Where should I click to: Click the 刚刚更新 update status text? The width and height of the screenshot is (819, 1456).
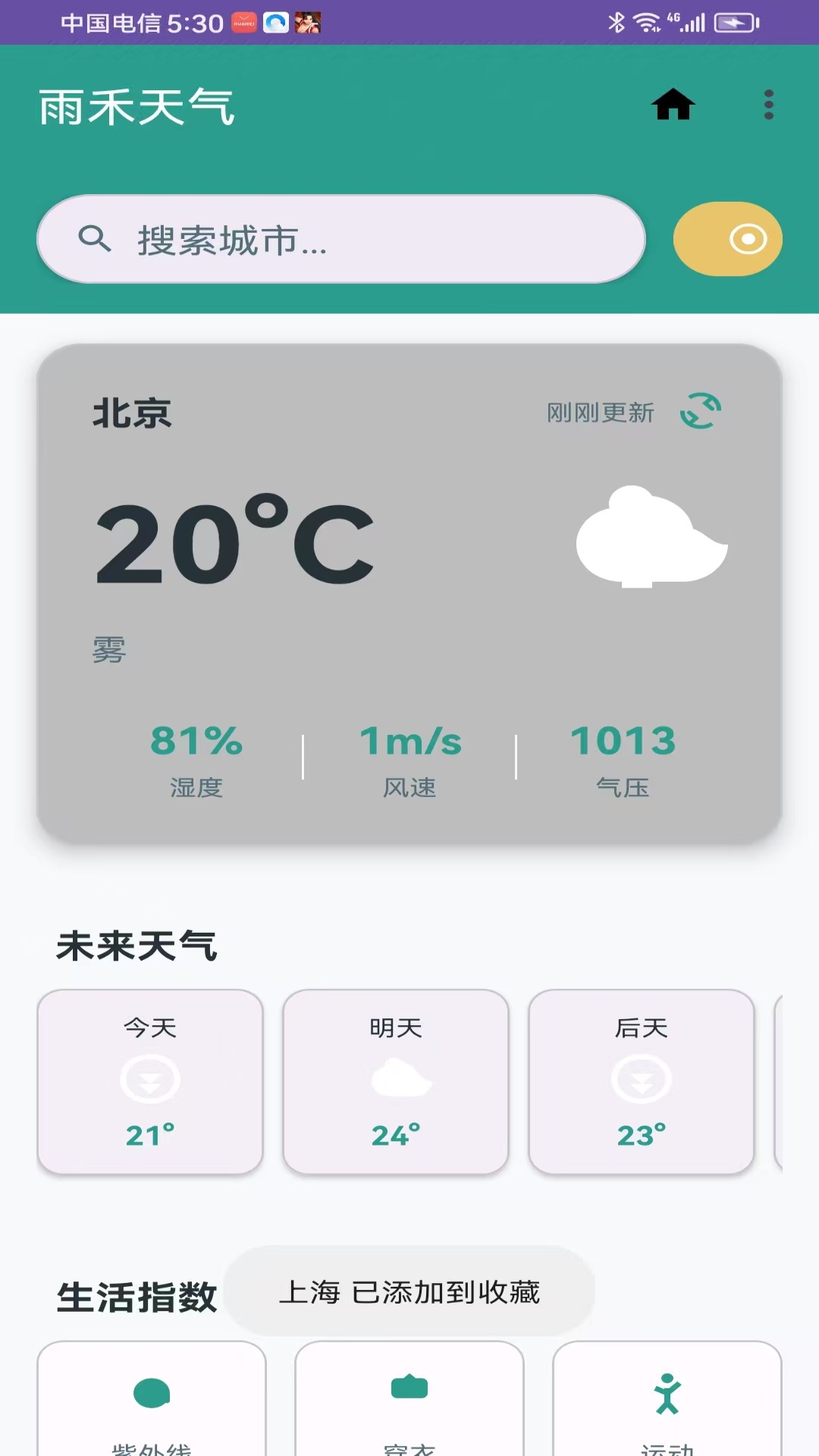pos(601,413)
